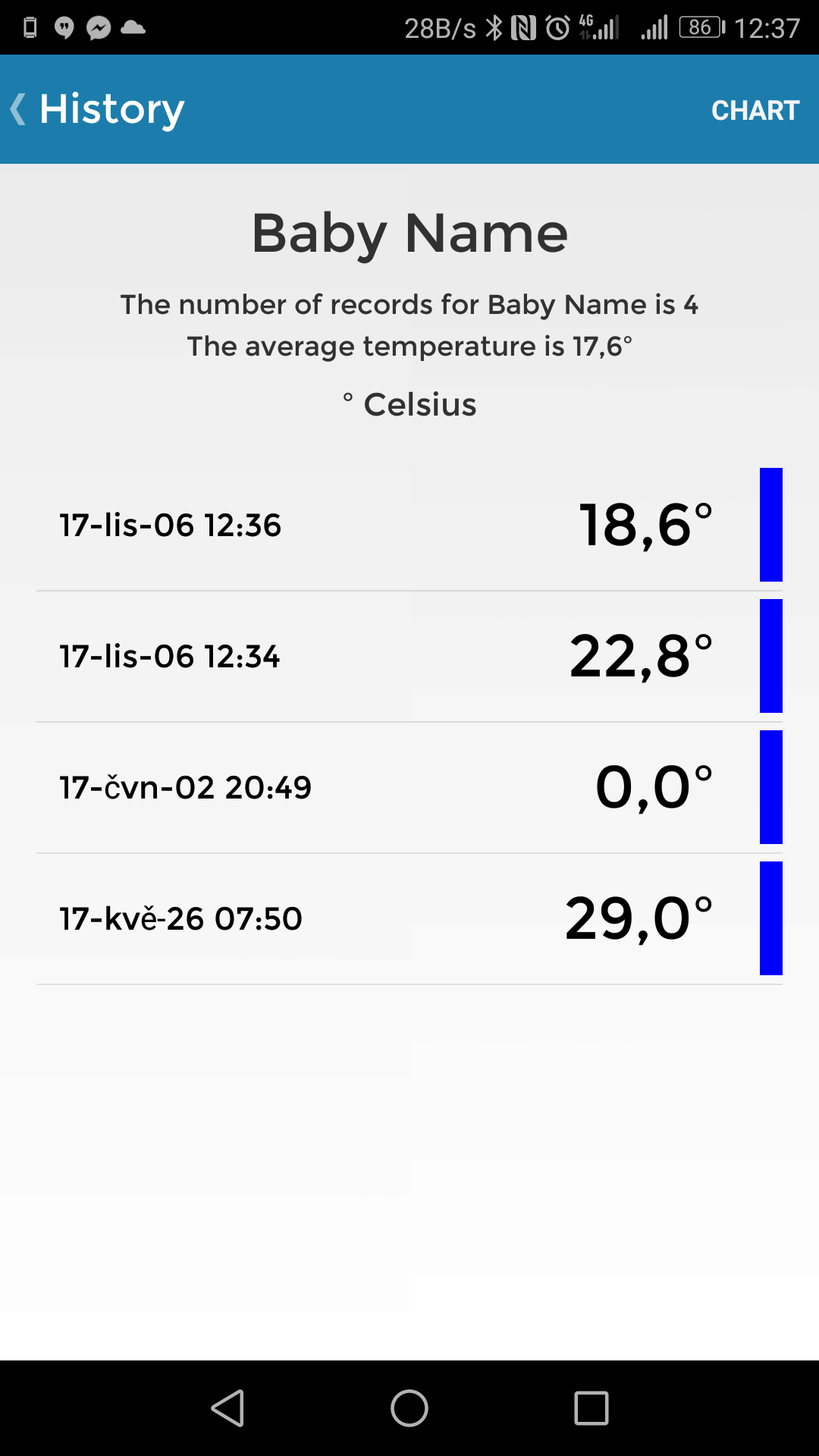Open the 17-lis-06 12:36 record
819x1456 pixels.
[x=409, y=525]
